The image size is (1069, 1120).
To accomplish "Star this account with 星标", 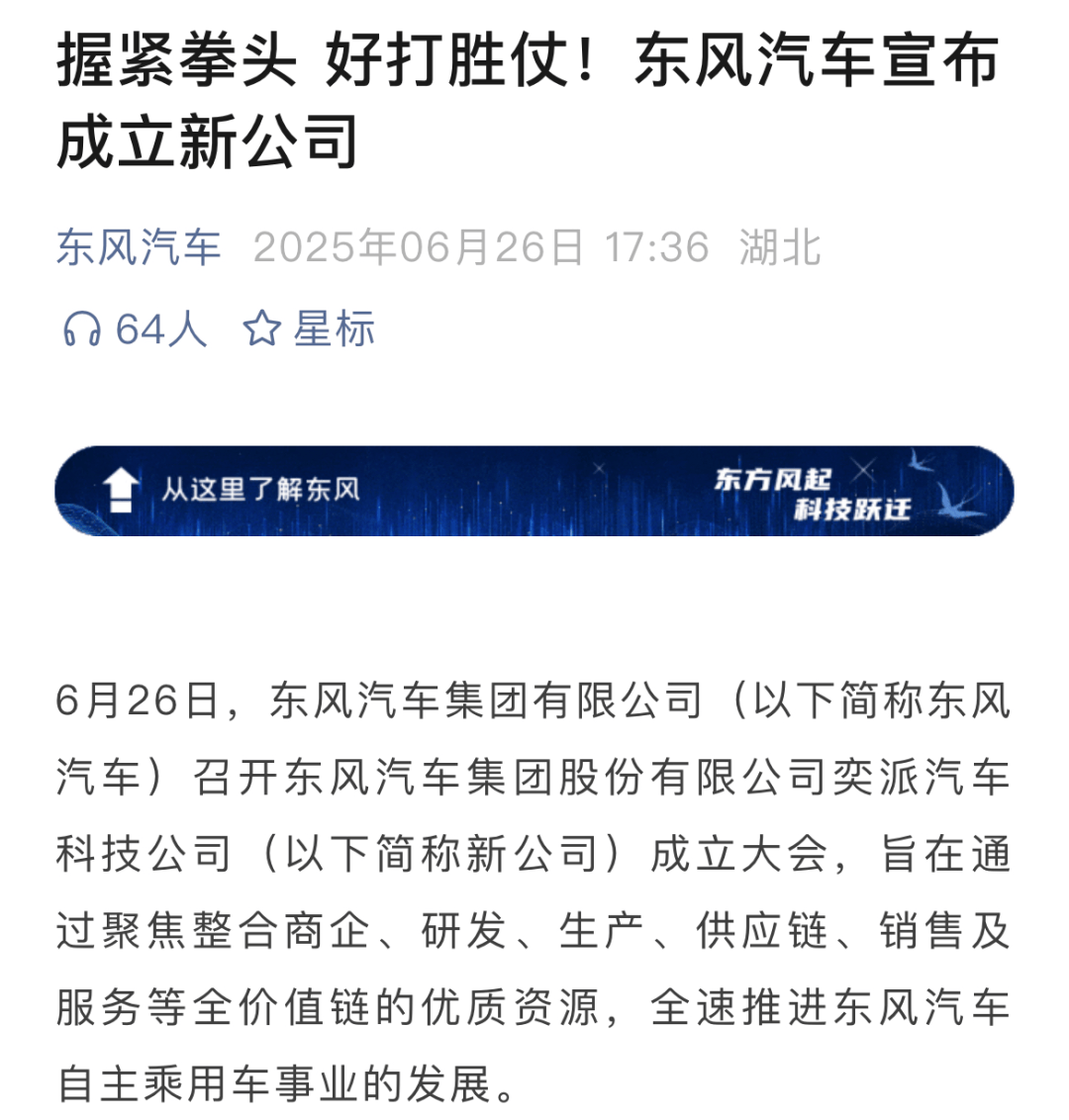I will [x=310, y=329].
